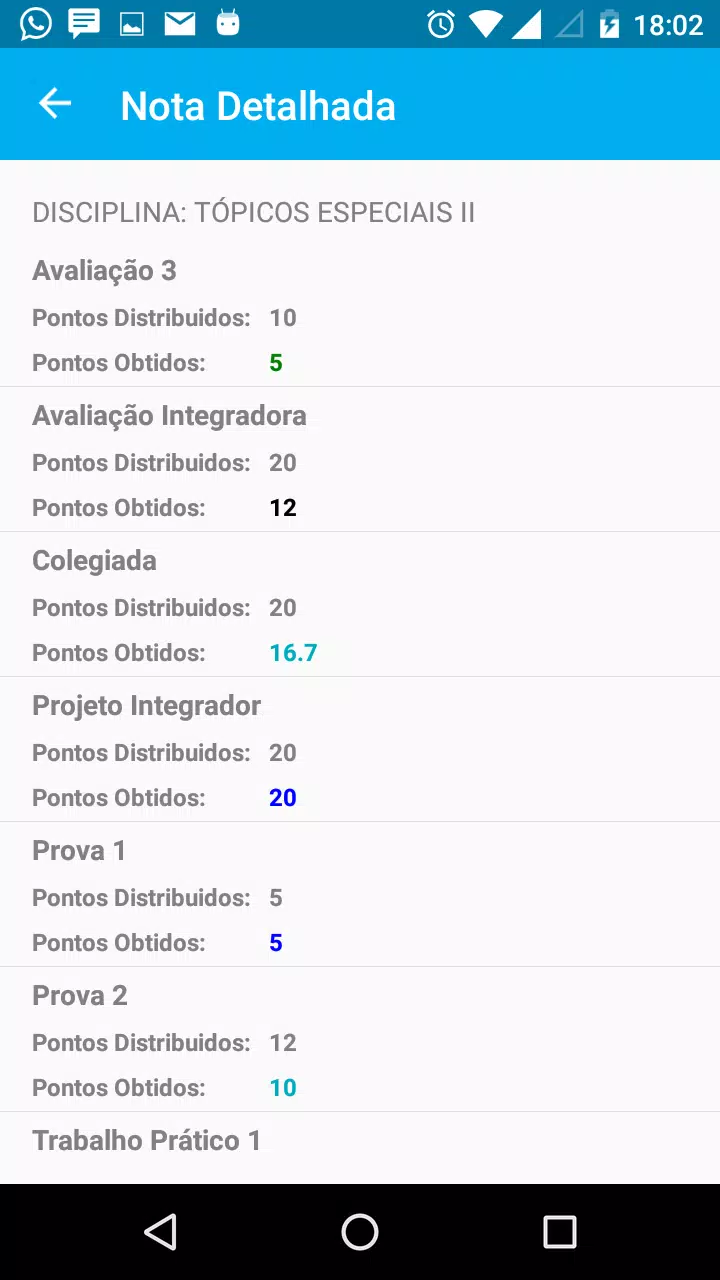Open the recent apps view

[x=560, y=1232]
